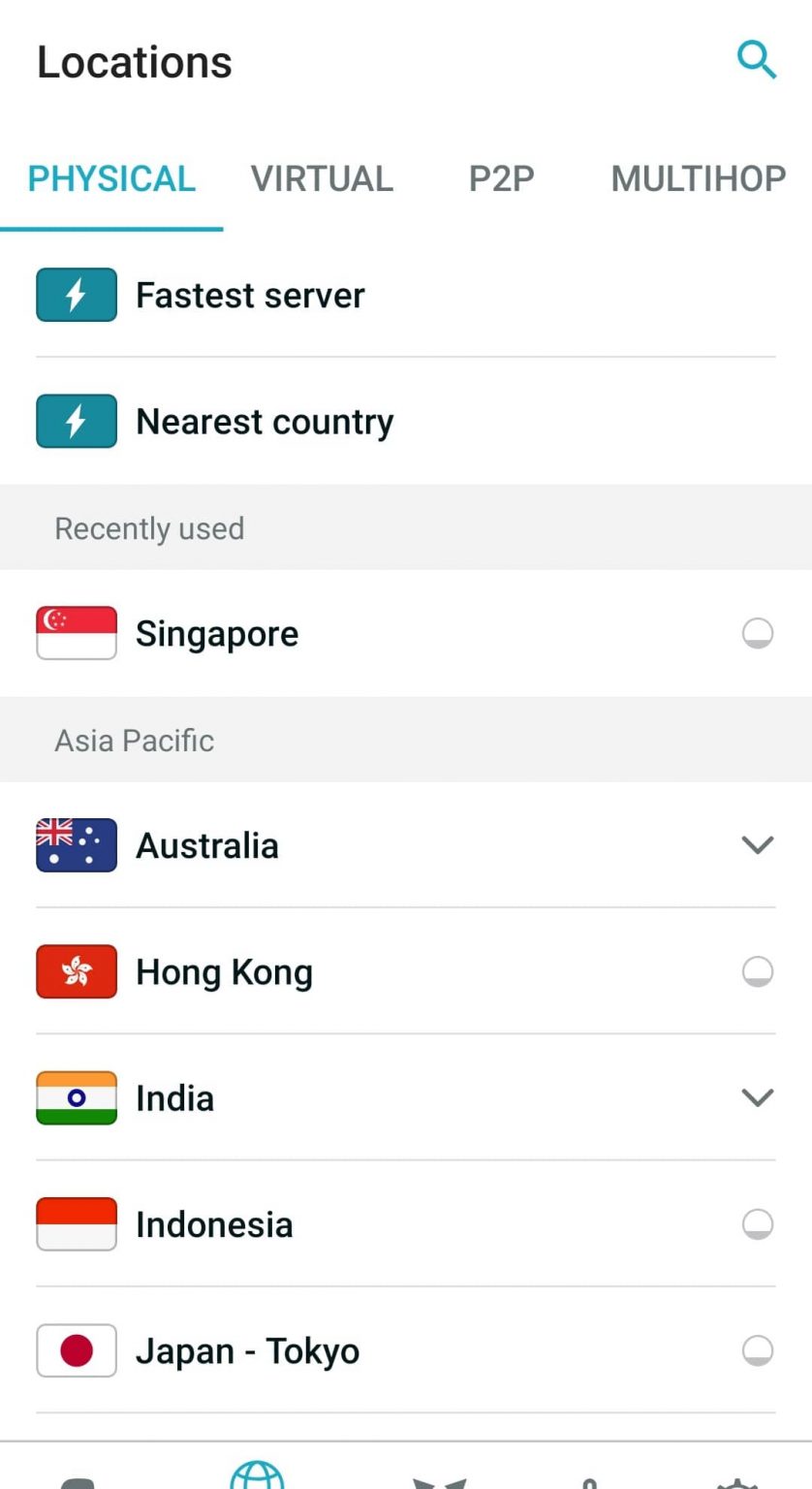Connect to Hong Kong
812x1489 pixels.
pos(406,971)
